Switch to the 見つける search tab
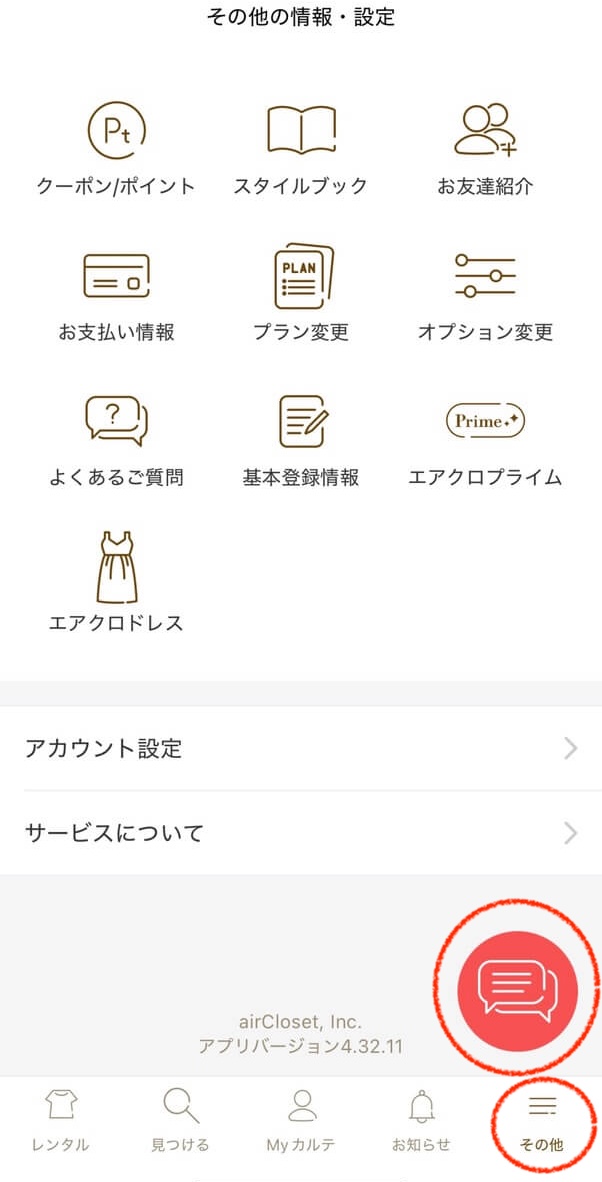The height and width of the screenshot is (1182, 602). pyautogui.click(x=181, y=1120)
